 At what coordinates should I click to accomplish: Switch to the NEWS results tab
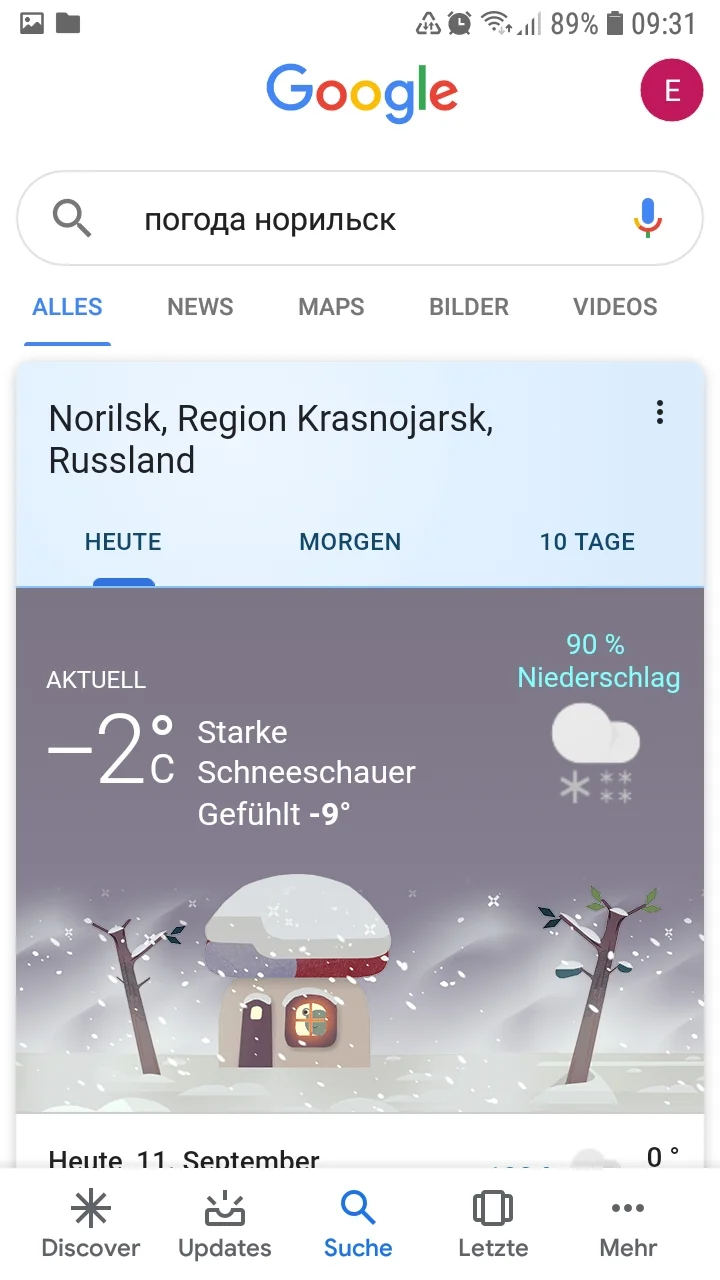199,307
